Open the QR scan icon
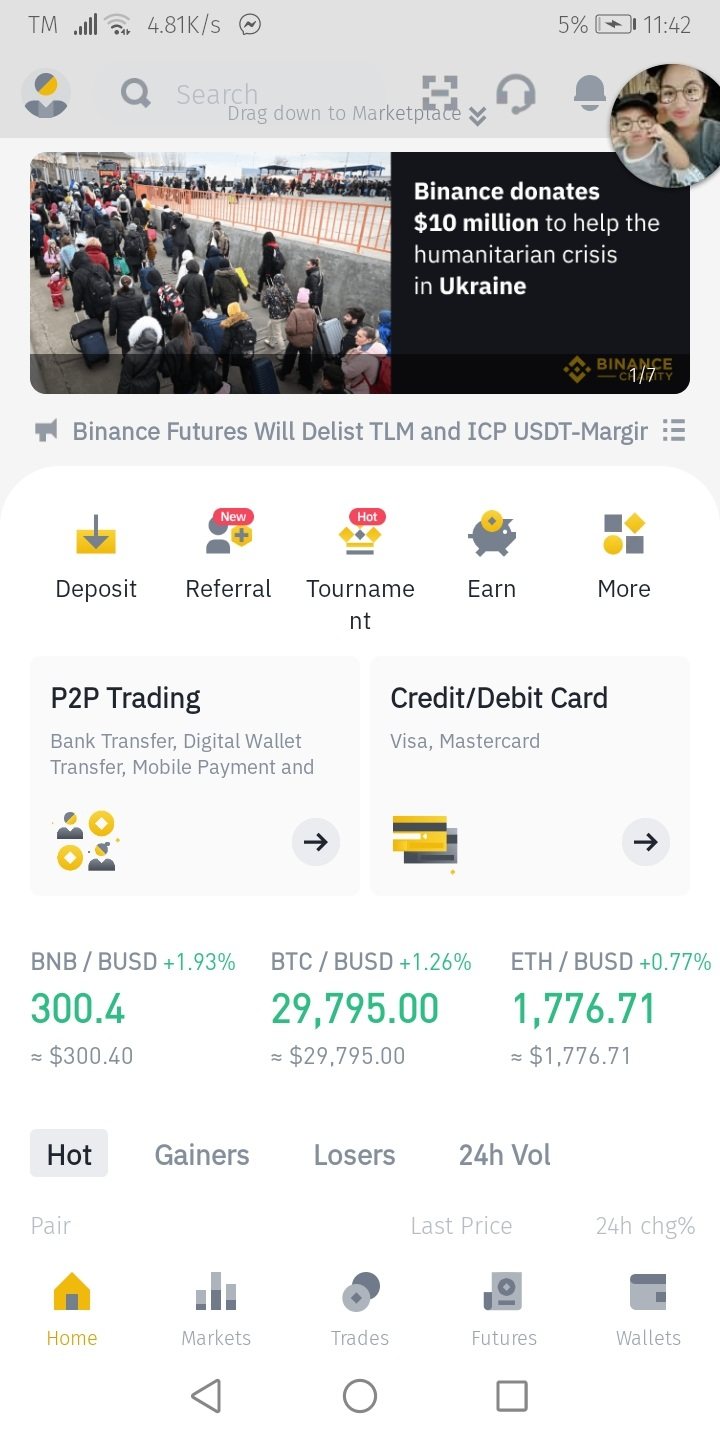Viewport: 720px width, 1440px height. tap(439, 94)
